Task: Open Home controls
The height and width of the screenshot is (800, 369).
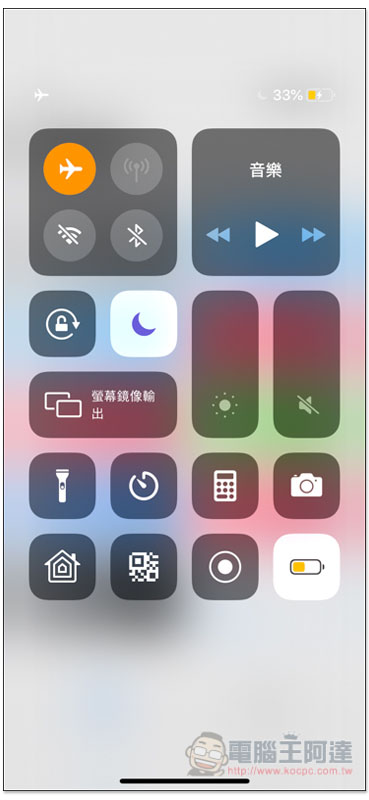Action: [x=62, y=567]
